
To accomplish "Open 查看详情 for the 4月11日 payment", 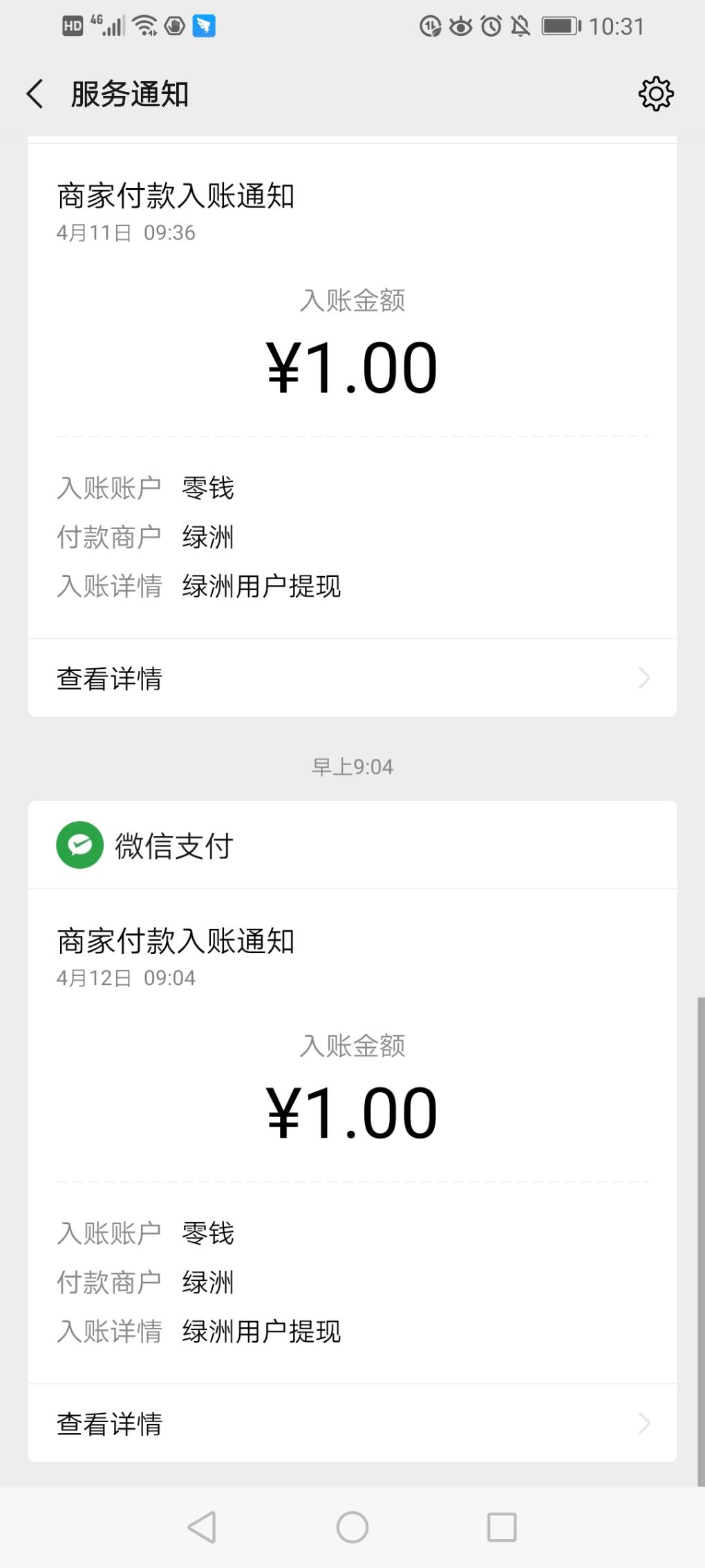I will [x=352, y=679].
